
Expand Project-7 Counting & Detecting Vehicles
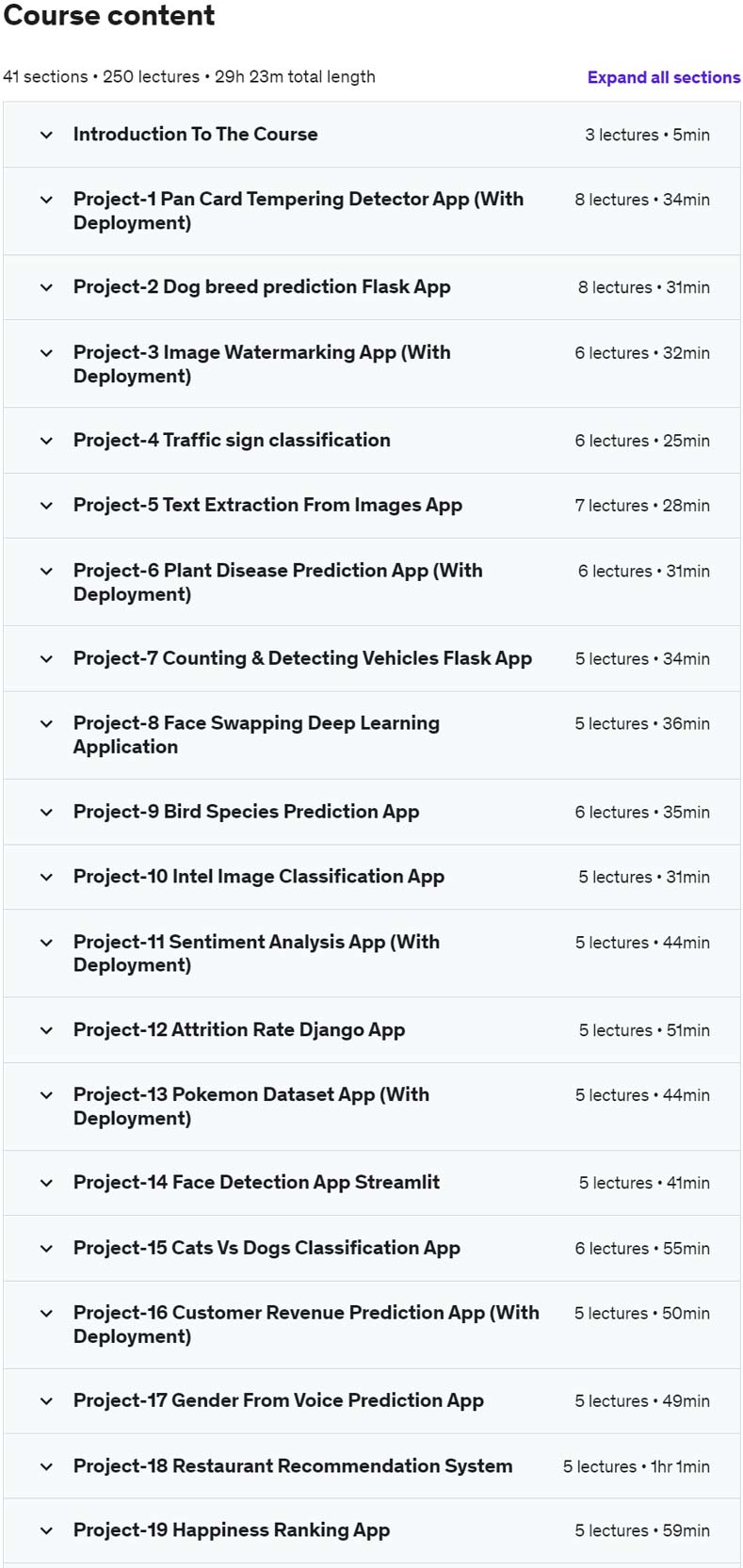pos(372,659)
